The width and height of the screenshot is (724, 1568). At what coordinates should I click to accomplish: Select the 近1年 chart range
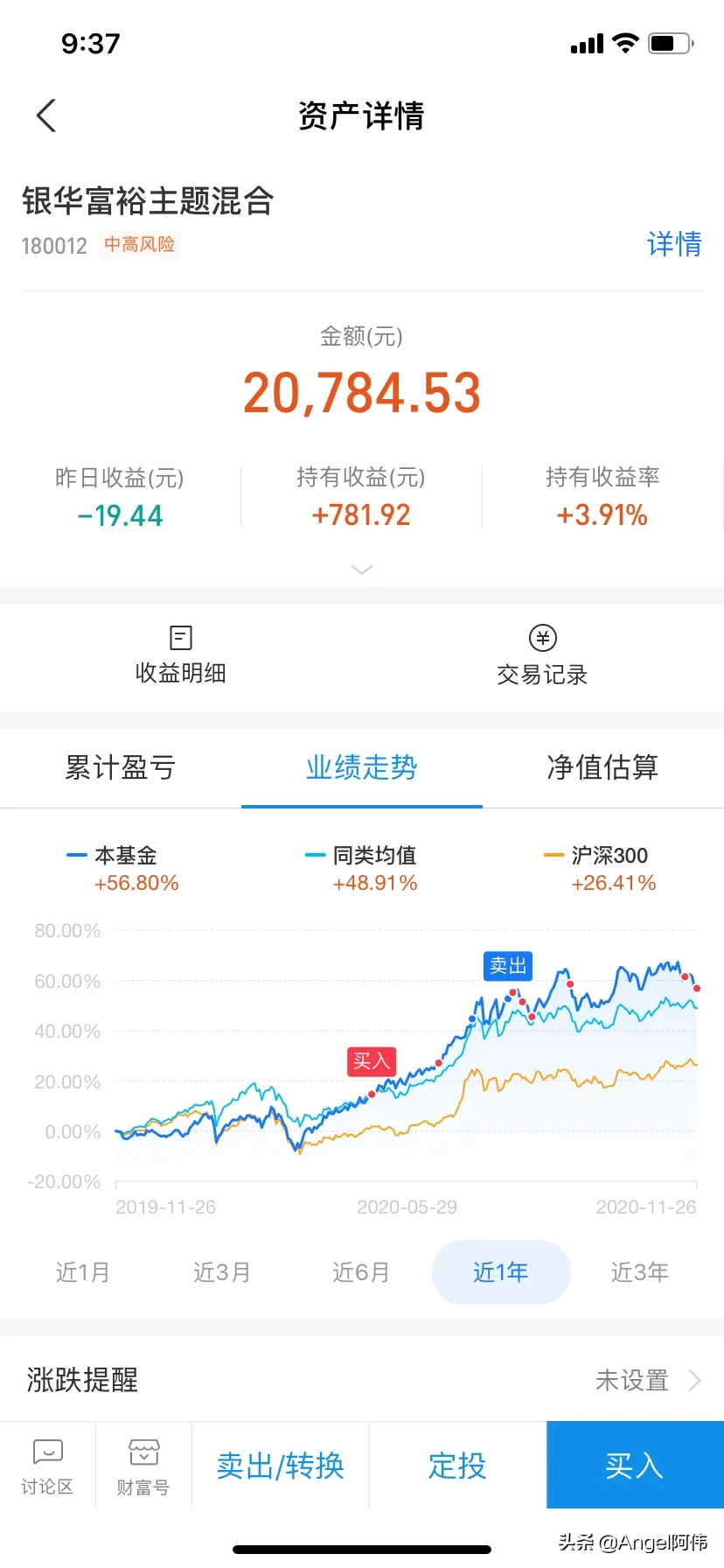pos(500,1272)
